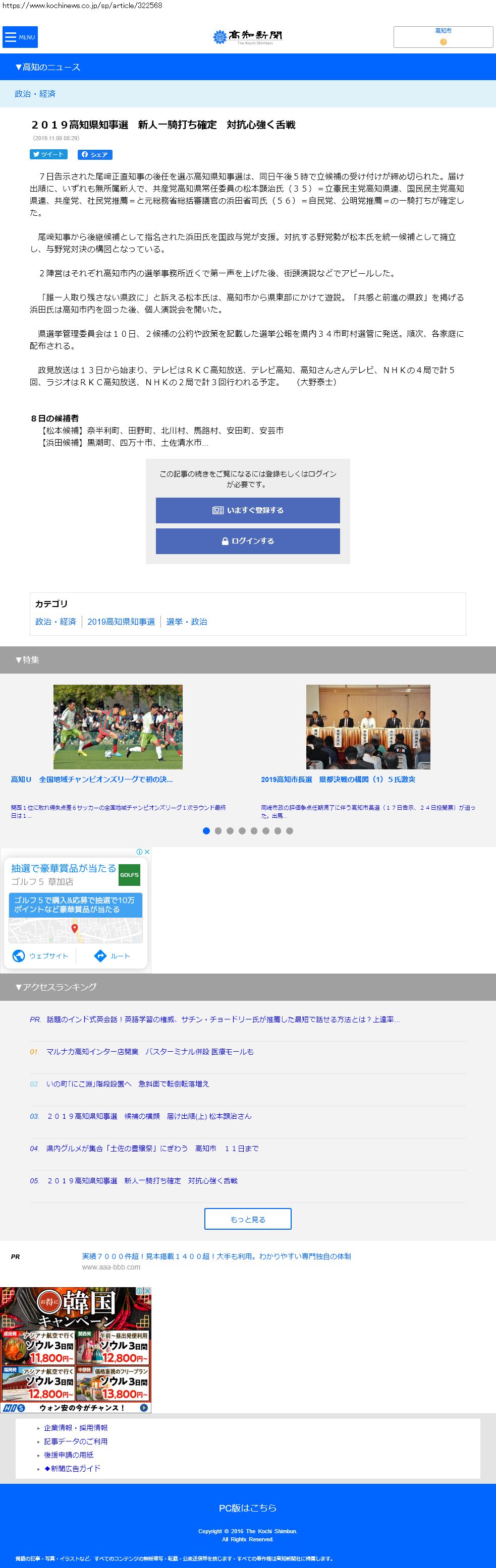The width and height of the screenshot is (496, 1568).
Task: Tap いますぐ登録する button
Action: [x=247, y=510]
